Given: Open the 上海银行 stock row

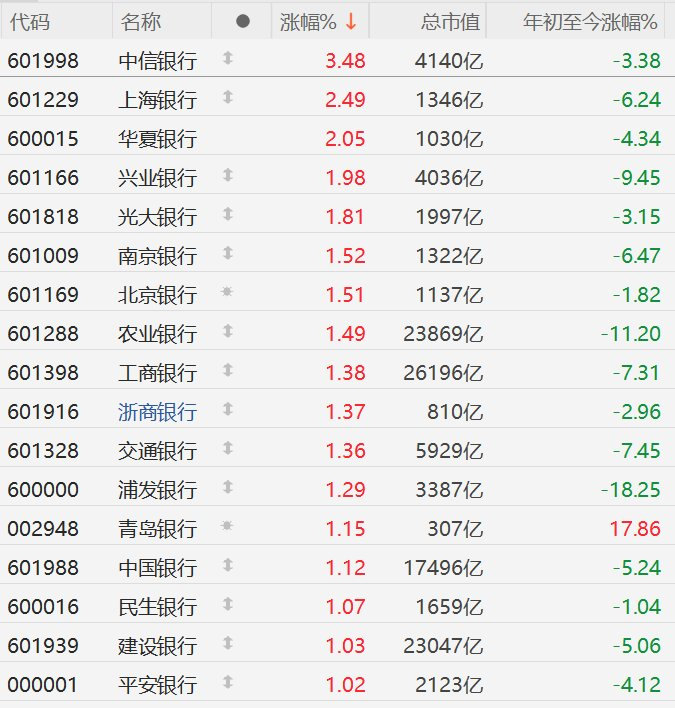Looking at the screenshot, I should 157,100.
